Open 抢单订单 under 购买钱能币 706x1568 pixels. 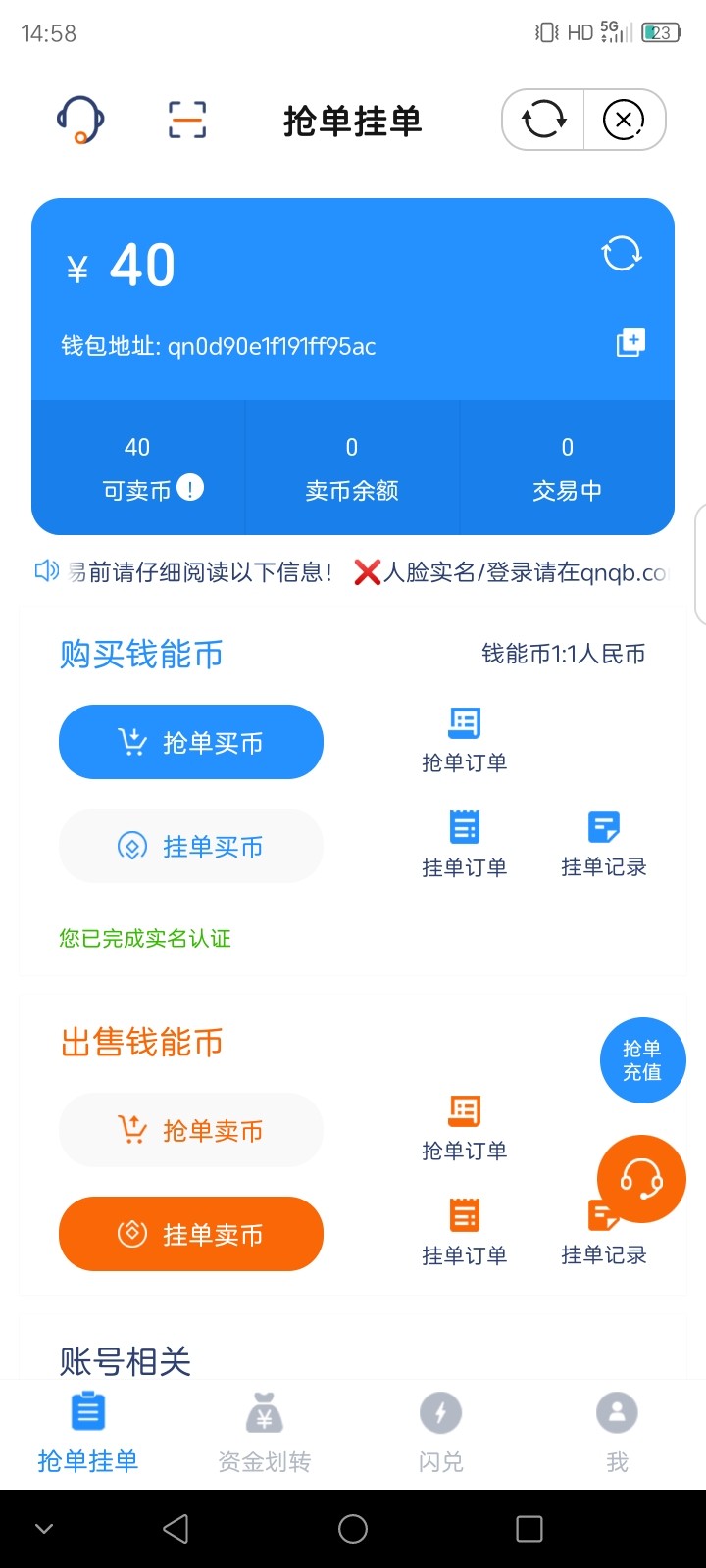[464, 740]
